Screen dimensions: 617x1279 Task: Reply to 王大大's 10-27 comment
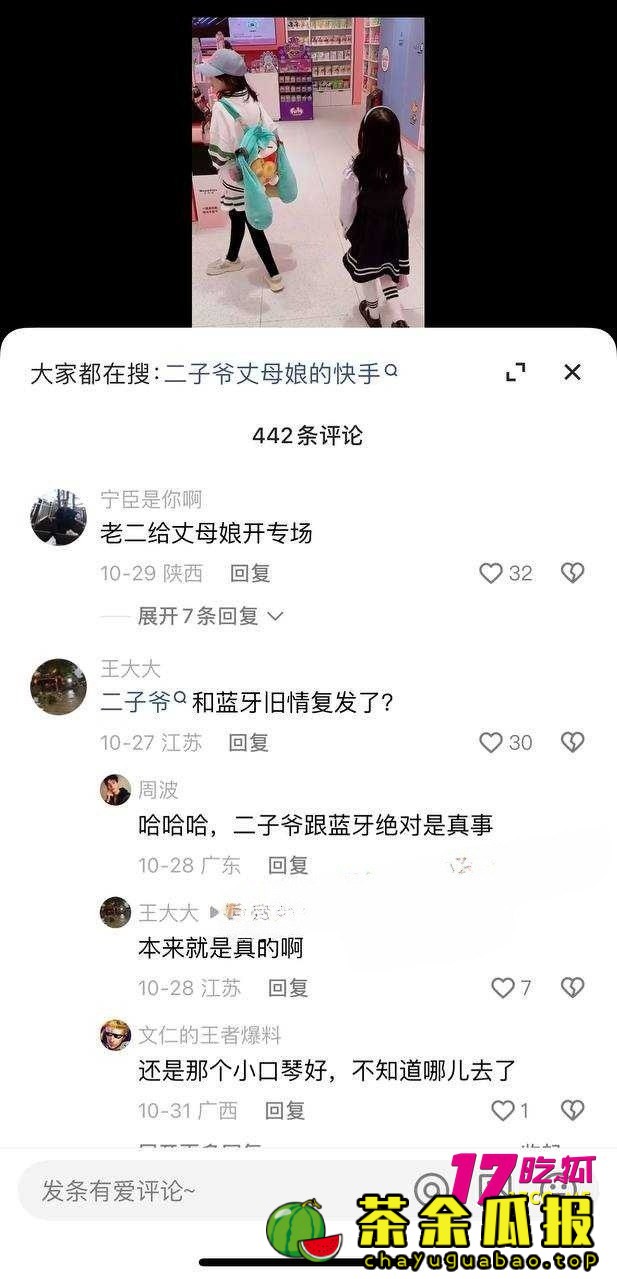pos(249,743)
